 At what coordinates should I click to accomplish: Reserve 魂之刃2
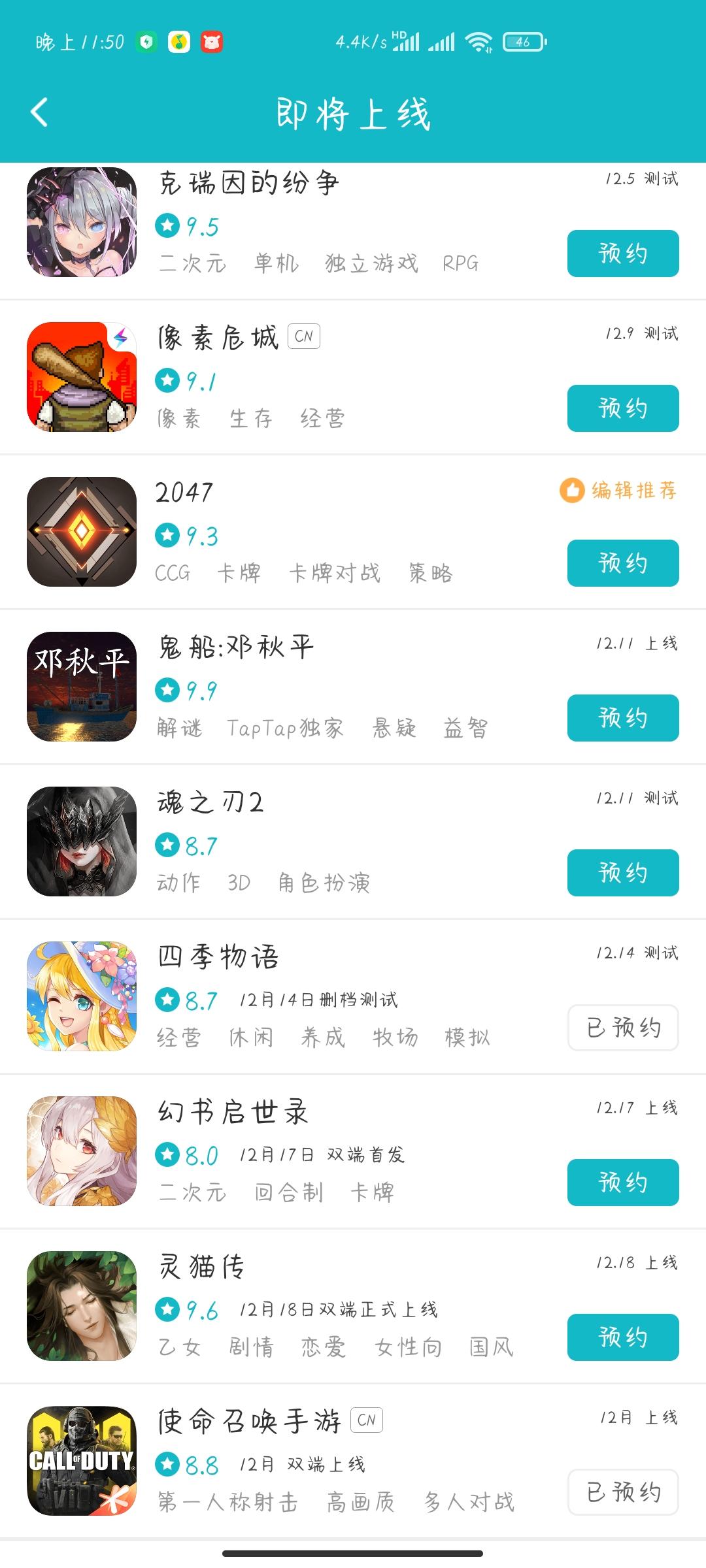pos(622,873)
